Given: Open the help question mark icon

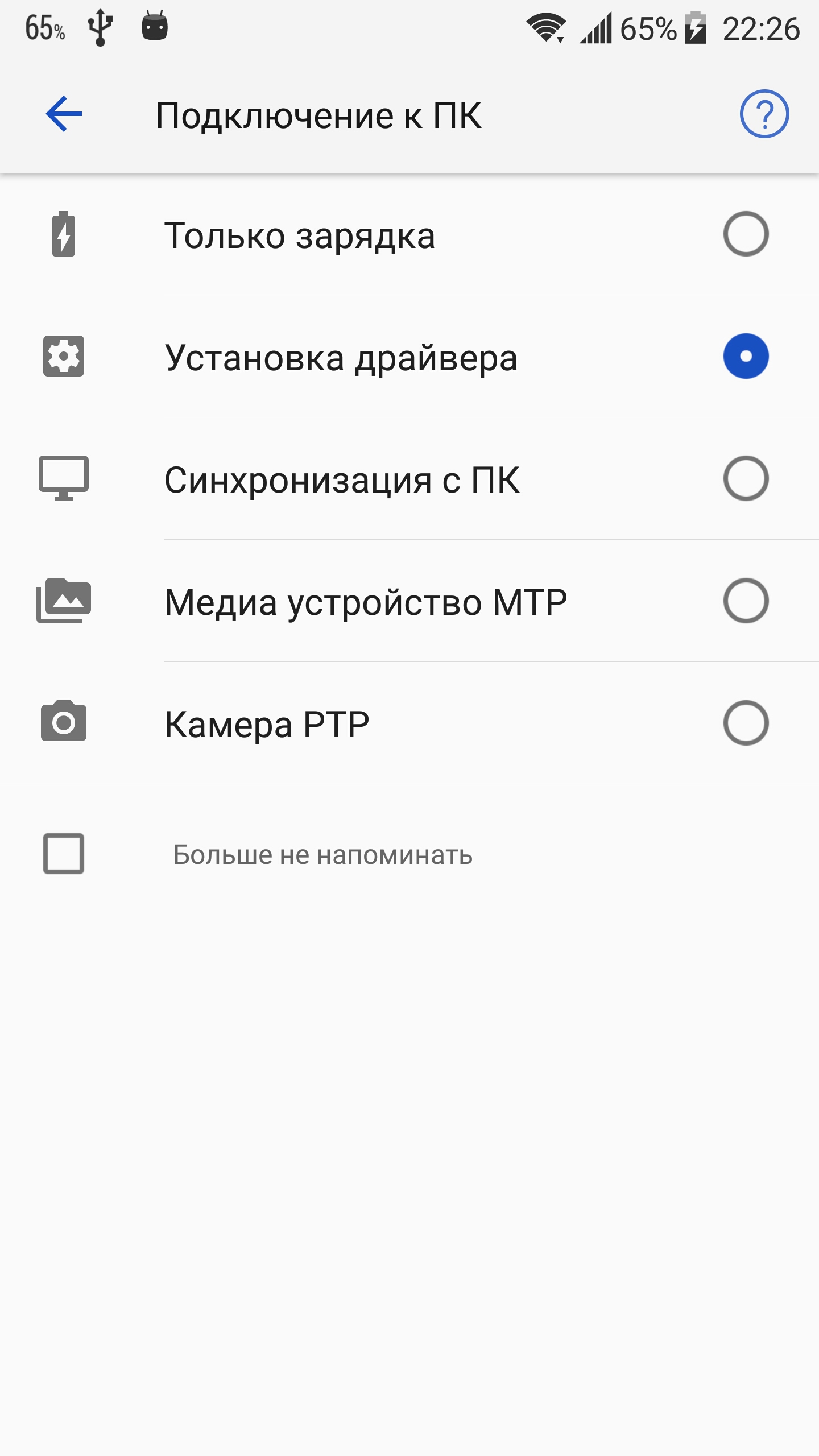Looking at the screenshot, I should click(x=764, y=114).
